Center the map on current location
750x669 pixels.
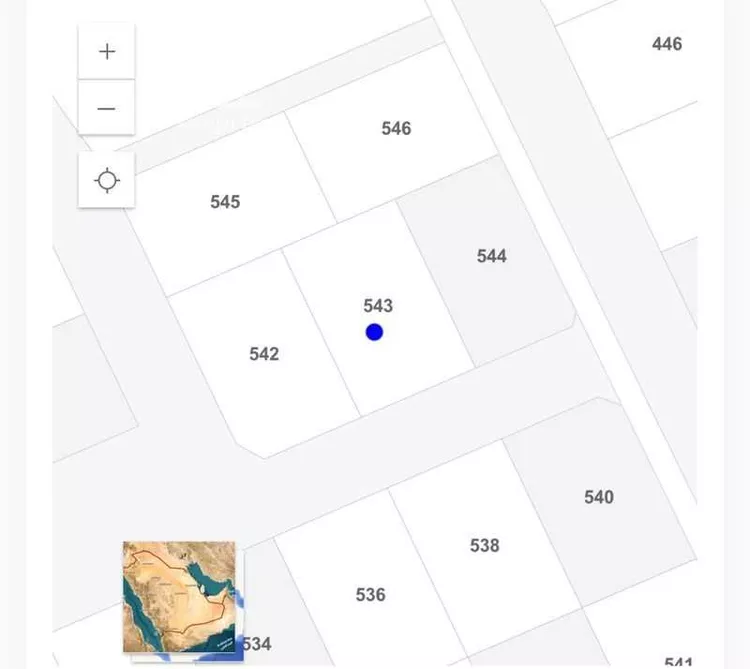(x=107, y=180)
